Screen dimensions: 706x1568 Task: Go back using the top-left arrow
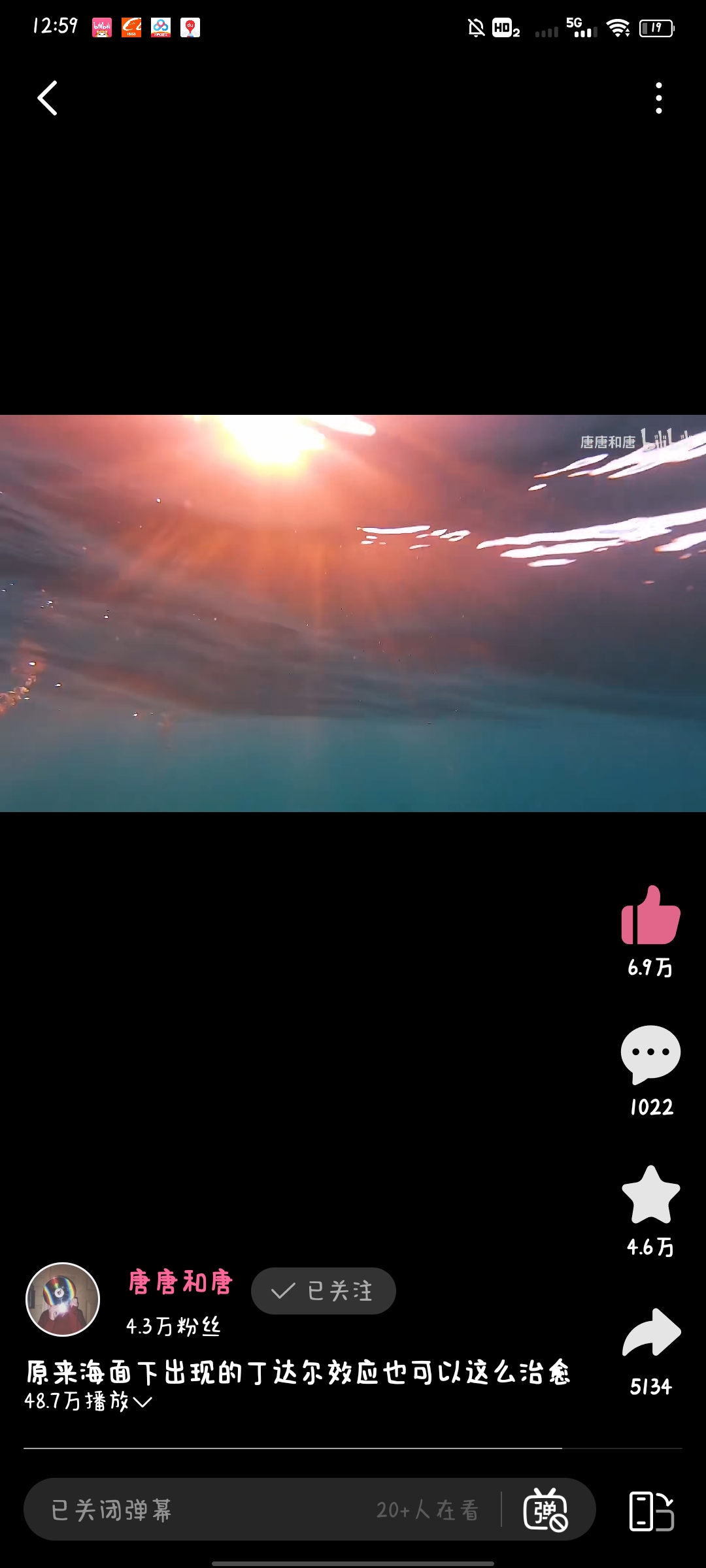[x=47, y=98]
